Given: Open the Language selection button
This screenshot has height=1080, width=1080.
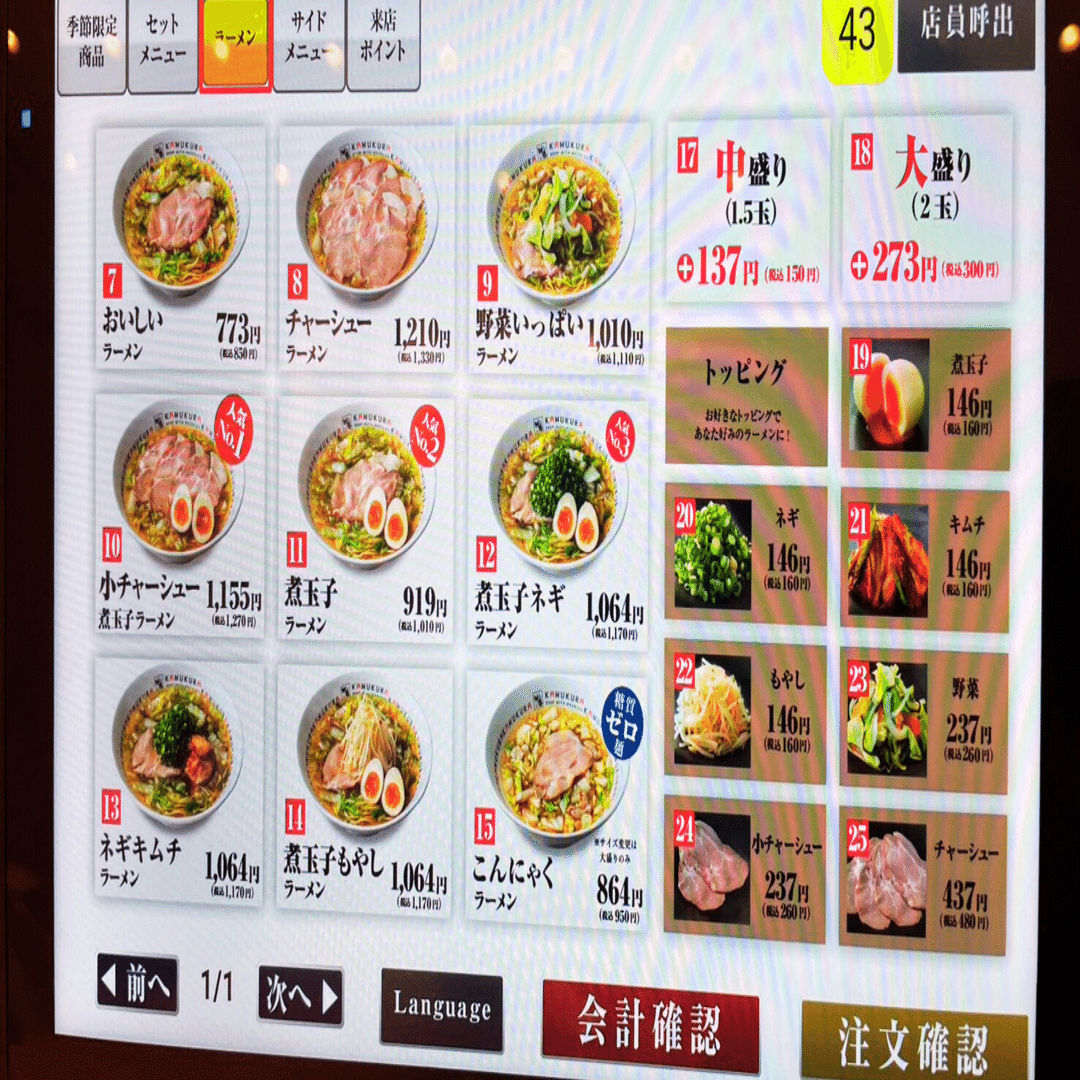Looking at the screenshot, I should click(x=441, y=1008).
